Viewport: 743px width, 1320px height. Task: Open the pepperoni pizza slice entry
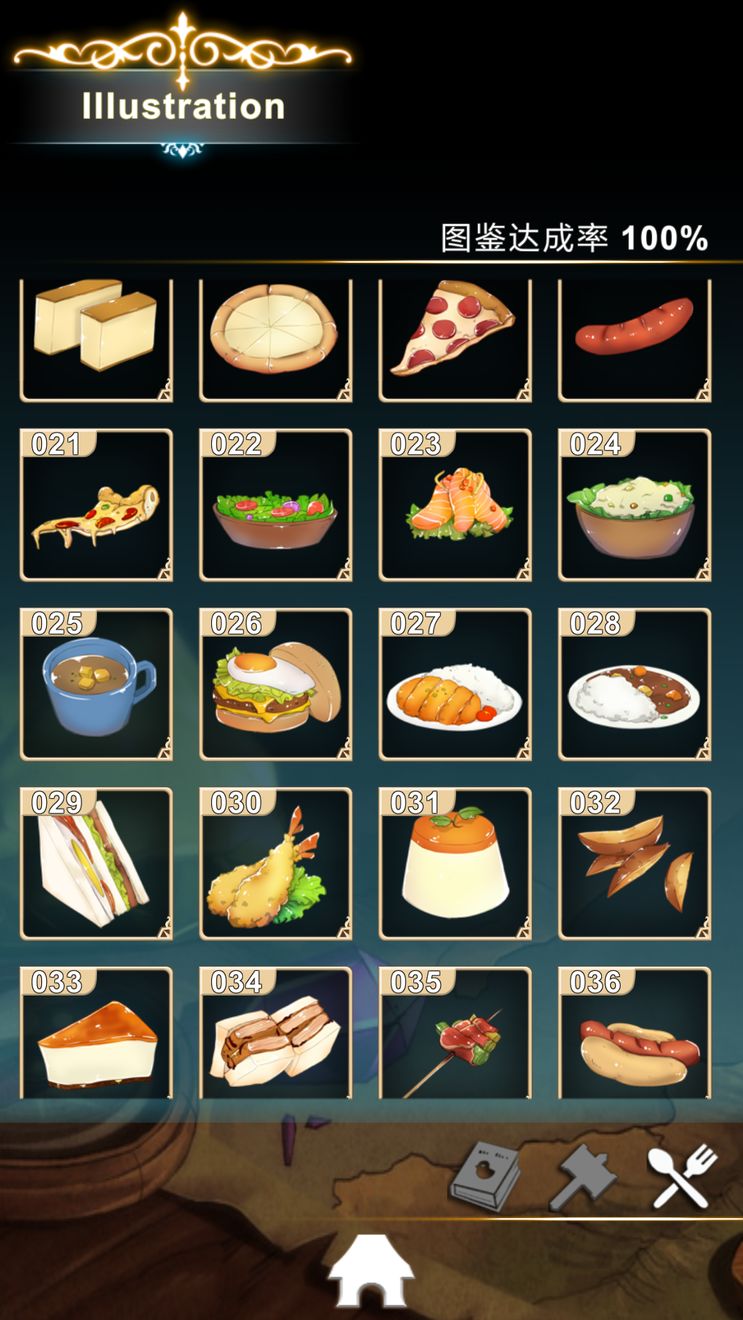[x=455, y=340]
